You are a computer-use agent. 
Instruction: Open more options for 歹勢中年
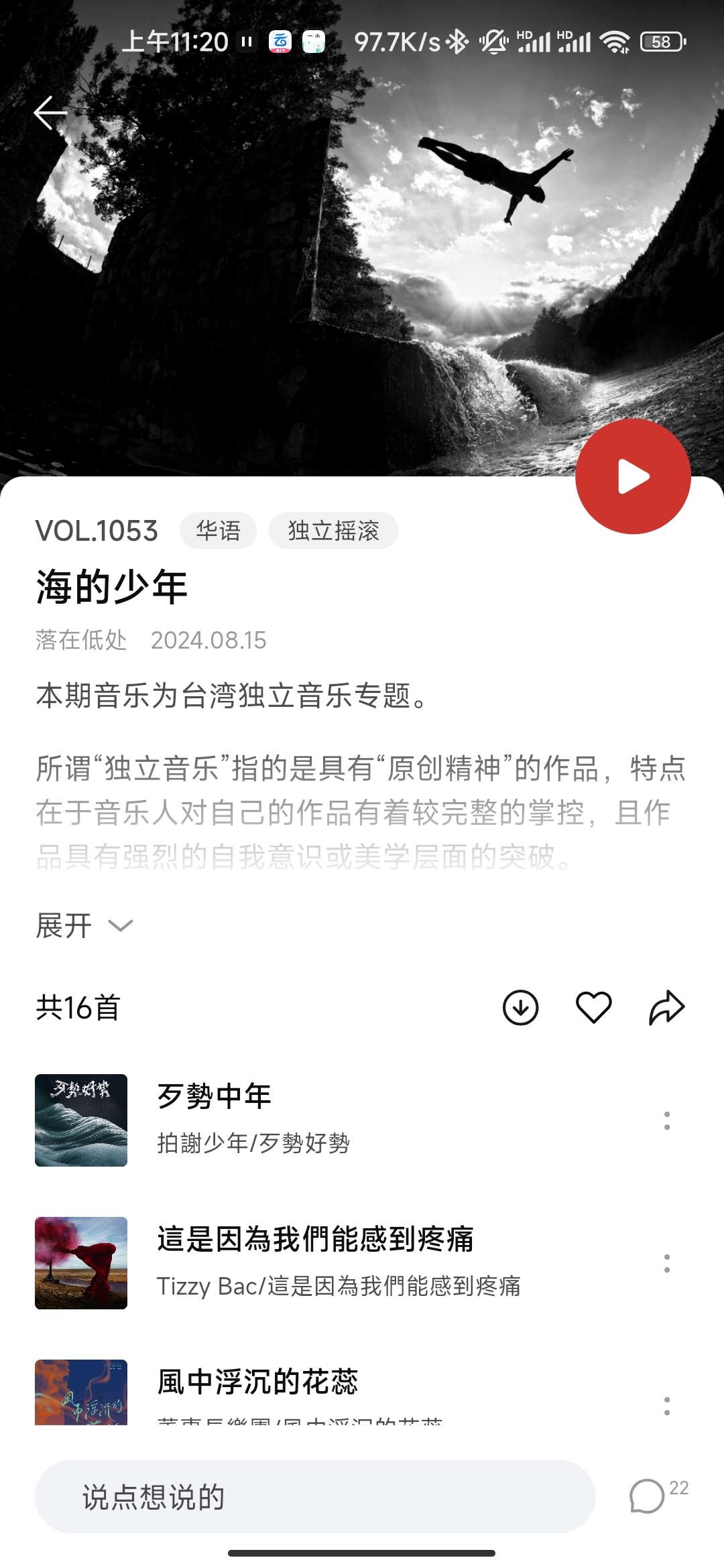[666, 1120]
